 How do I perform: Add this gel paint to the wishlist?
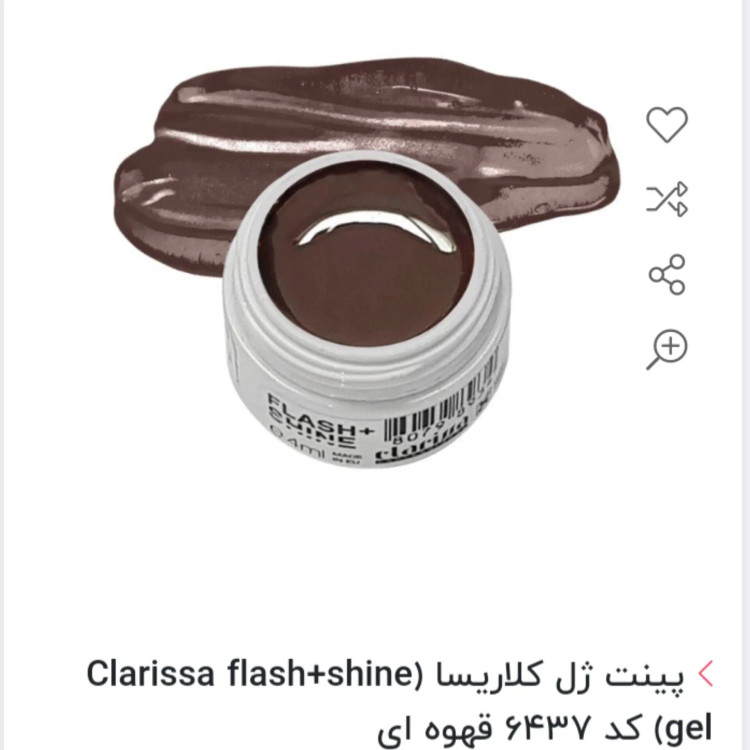tap(667, 124)
